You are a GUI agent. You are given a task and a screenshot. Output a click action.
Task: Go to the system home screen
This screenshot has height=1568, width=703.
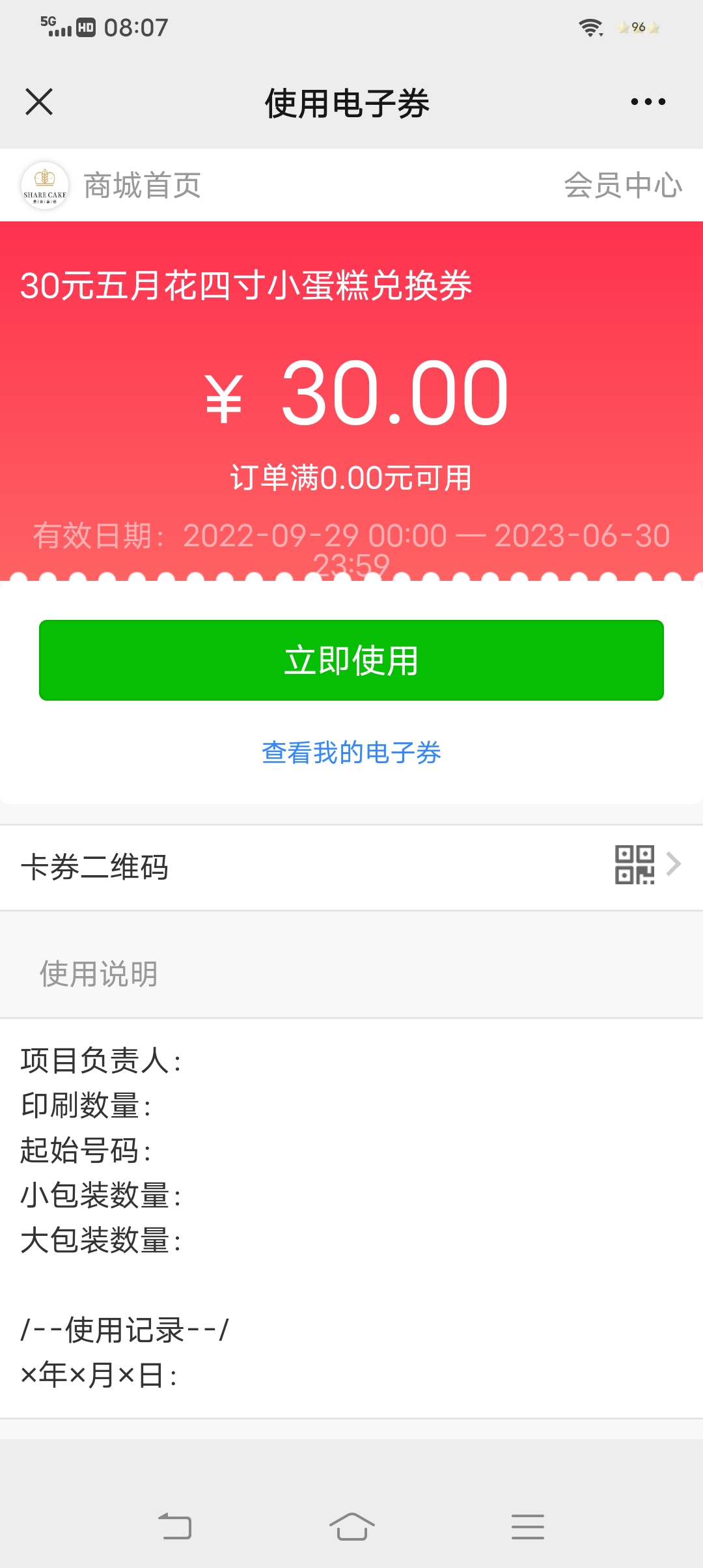point(351,1526)
